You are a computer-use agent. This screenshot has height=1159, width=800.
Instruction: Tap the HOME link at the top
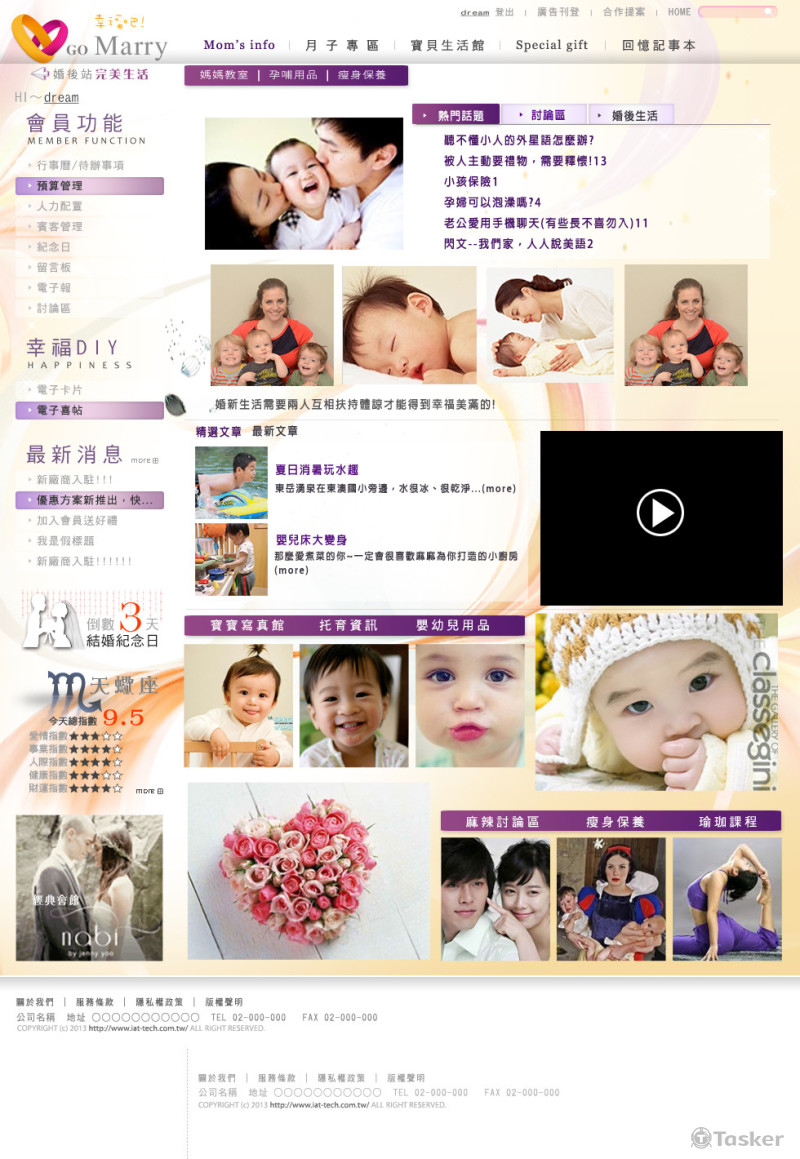point(679,12)
